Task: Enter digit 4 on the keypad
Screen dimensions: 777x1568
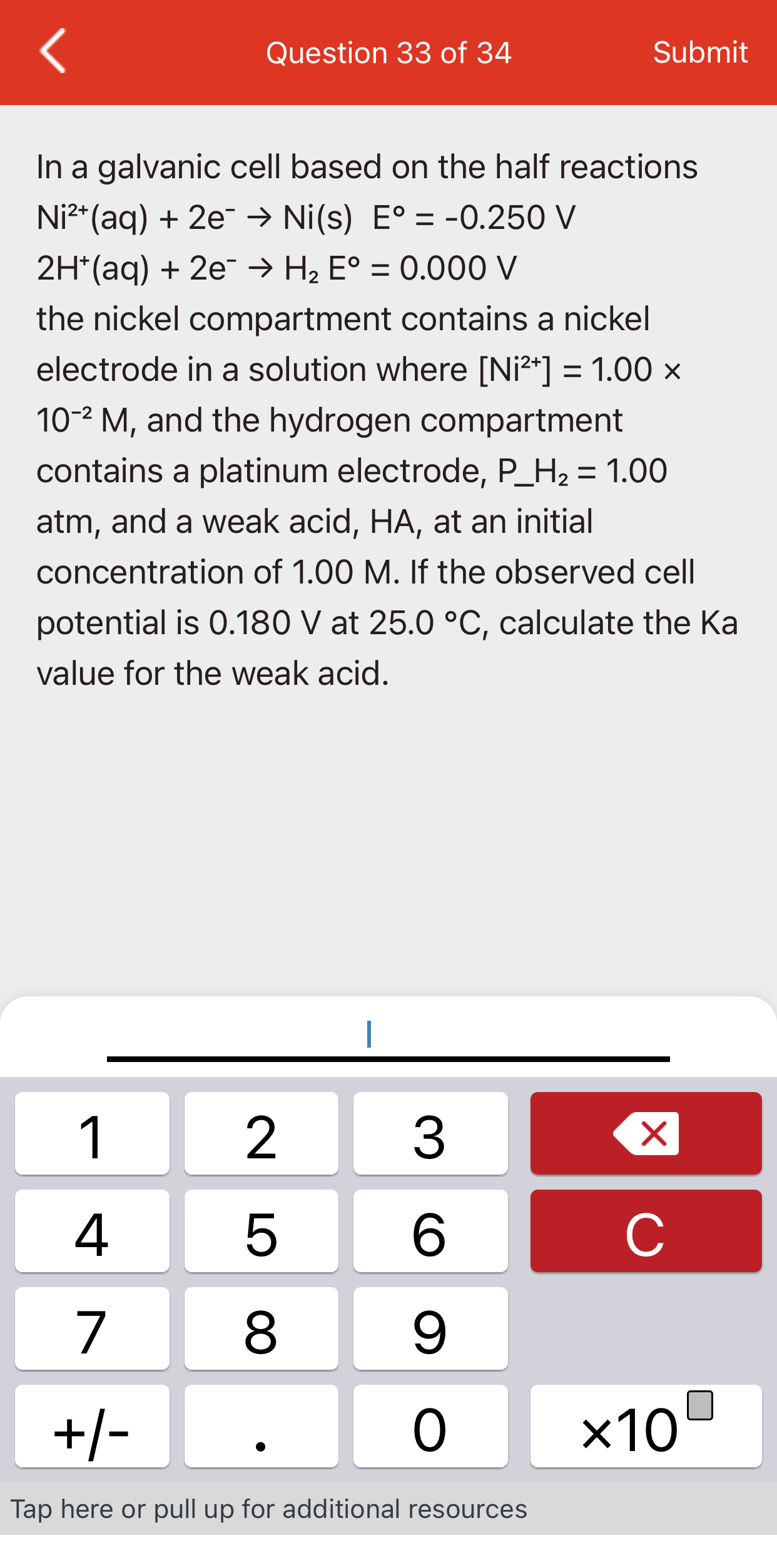Action: 92,1231
